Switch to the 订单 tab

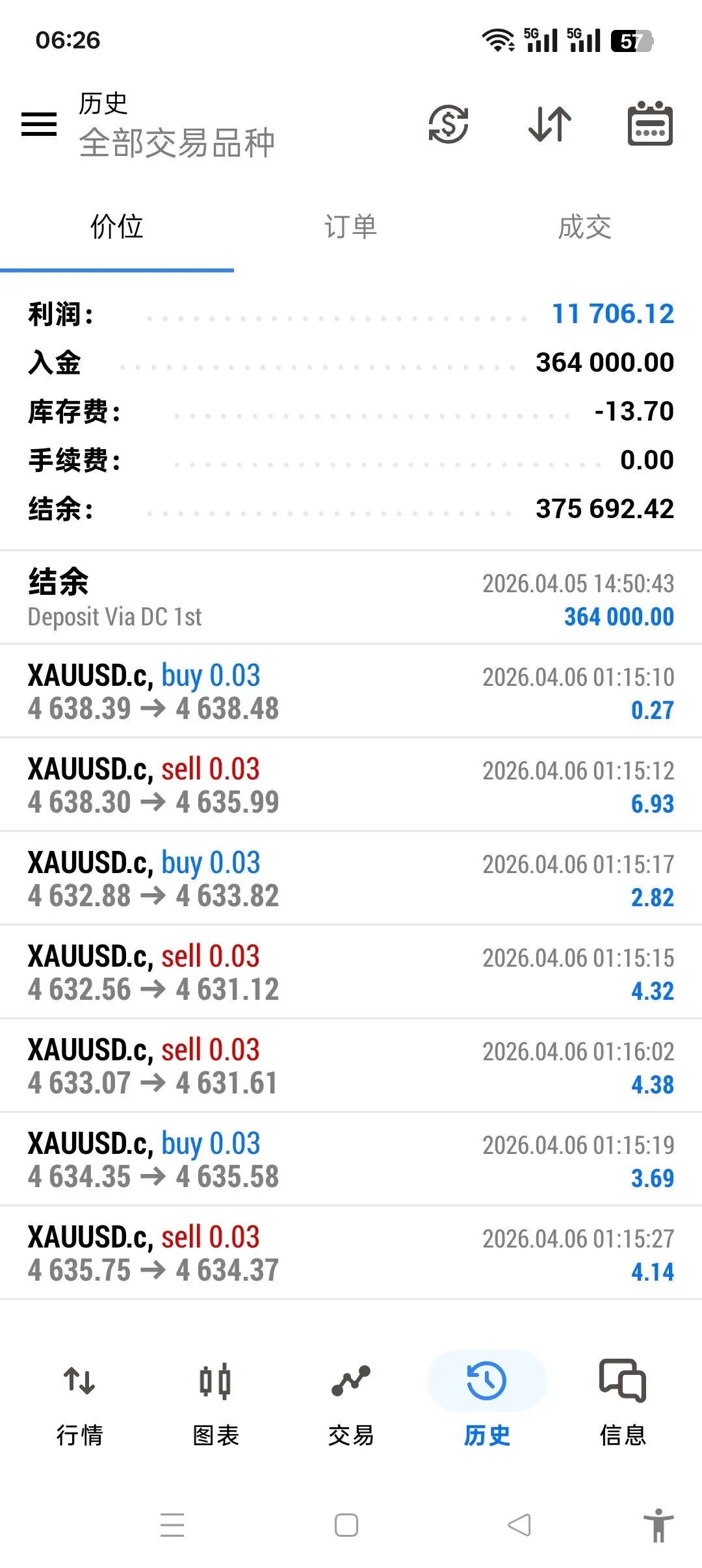351,228
